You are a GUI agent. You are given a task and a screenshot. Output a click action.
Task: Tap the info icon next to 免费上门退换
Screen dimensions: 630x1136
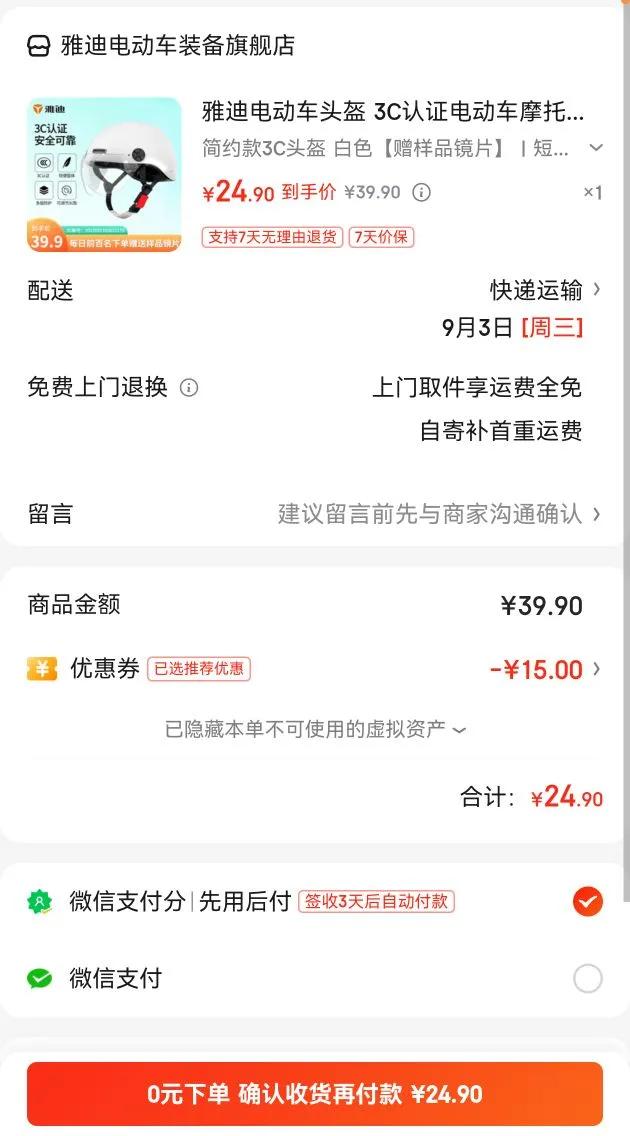click(189, 388)
